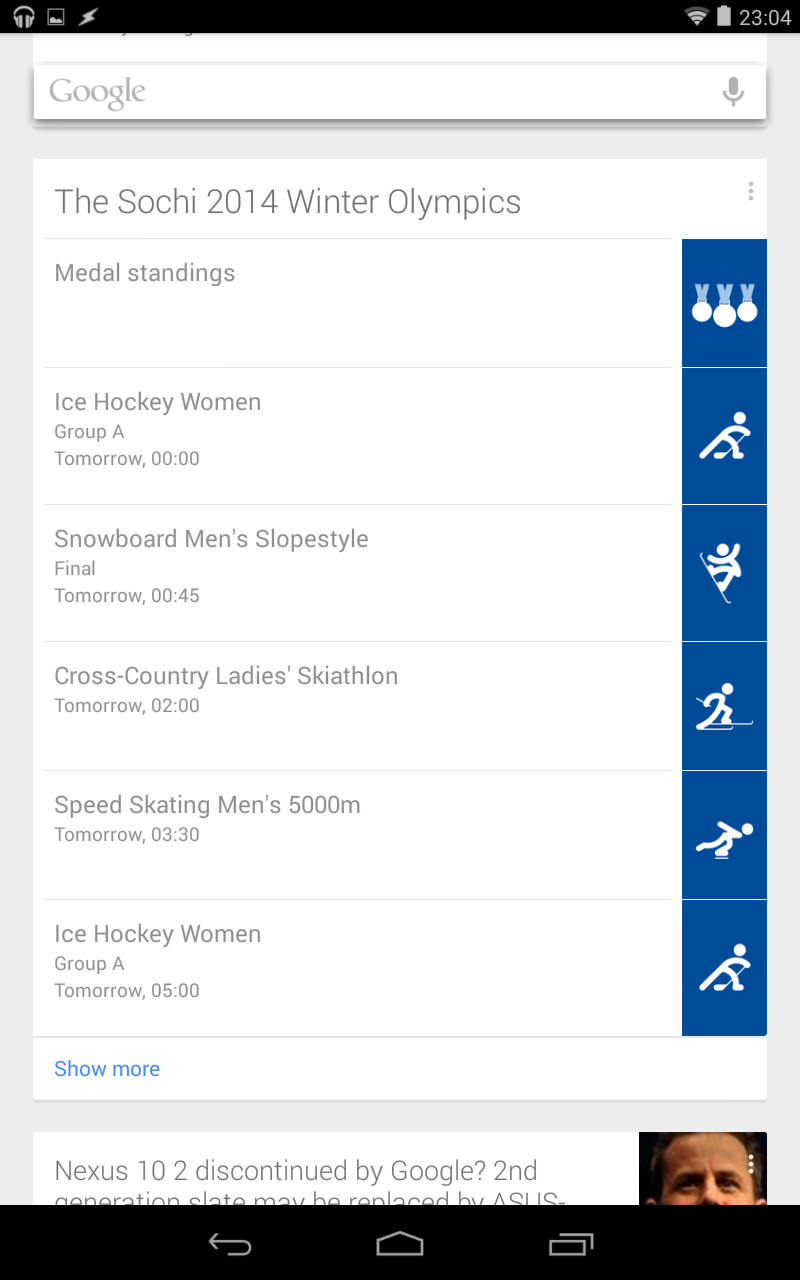Open the Nexus news card overflow menu

click(750, 1164)
